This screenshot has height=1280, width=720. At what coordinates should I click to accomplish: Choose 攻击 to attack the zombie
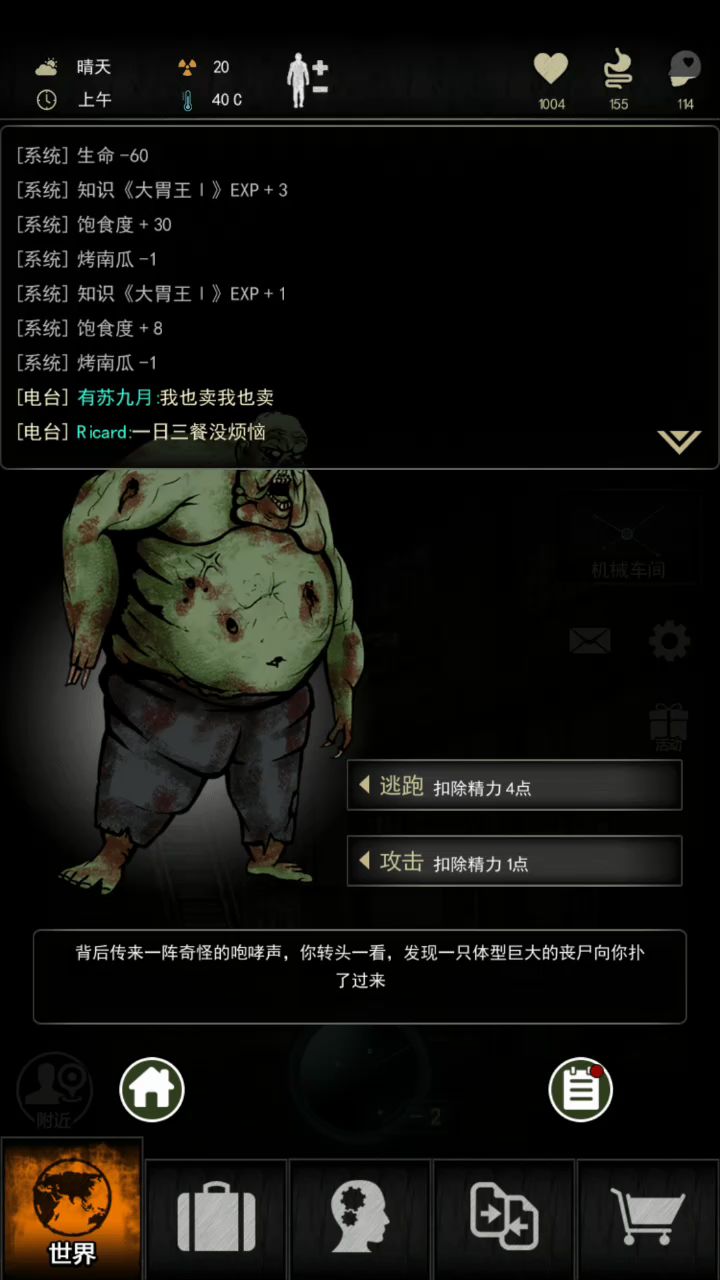514,862
